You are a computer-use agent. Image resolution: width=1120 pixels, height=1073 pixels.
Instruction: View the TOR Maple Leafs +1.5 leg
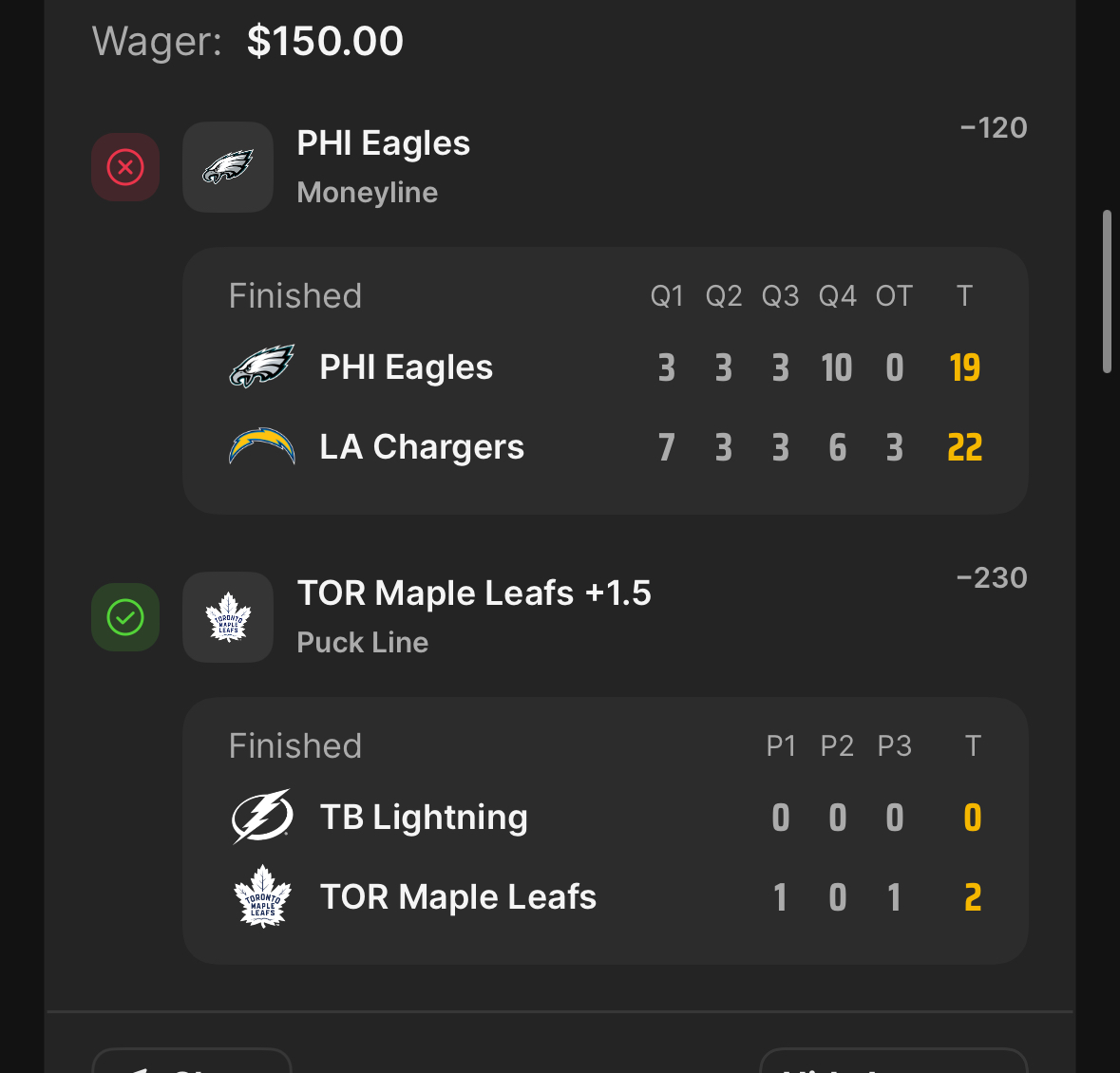tap(473, 616)
